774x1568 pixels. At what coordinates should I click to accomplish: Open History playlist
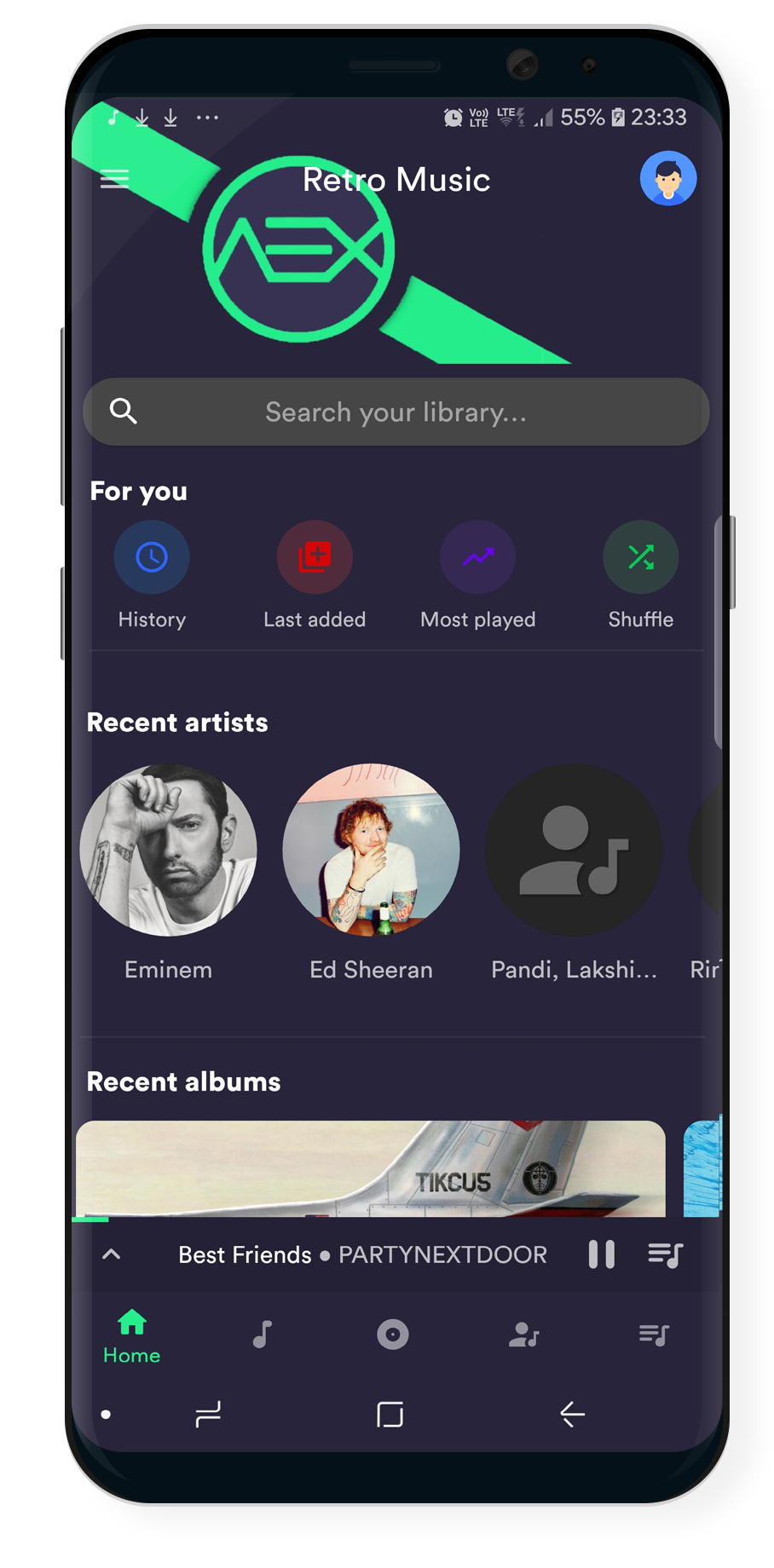pos(152,558)
